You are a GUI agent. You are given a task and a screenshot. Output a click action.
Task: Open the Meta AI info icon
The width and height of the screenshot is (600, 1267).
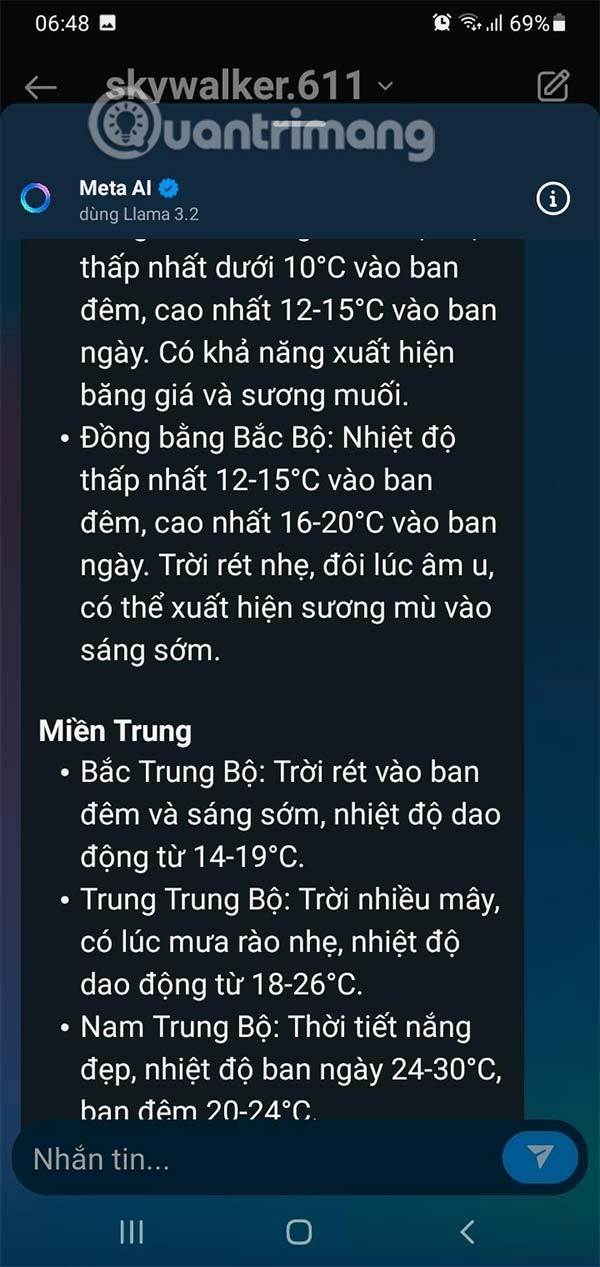pyautogui.click(x=552, y=199)
